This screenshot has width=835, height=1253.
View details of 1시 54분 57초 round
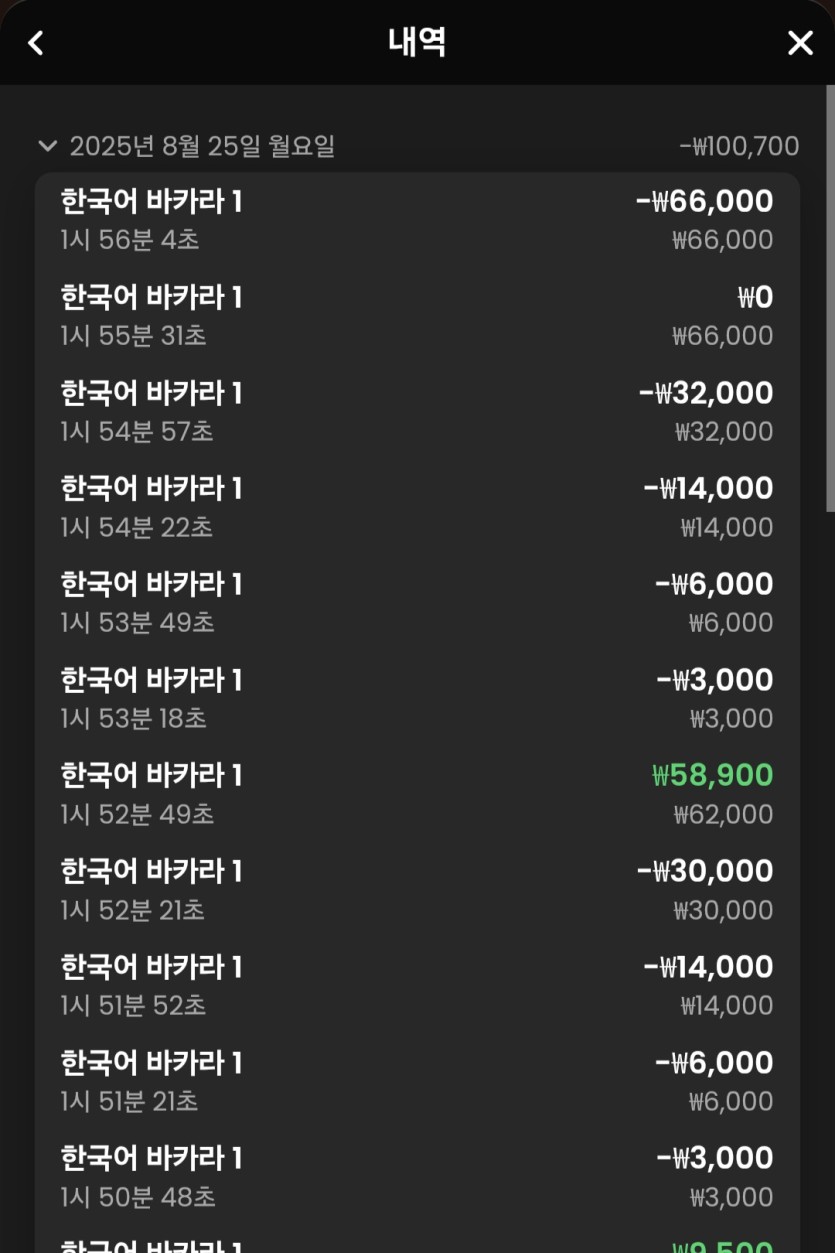(417, 412)
